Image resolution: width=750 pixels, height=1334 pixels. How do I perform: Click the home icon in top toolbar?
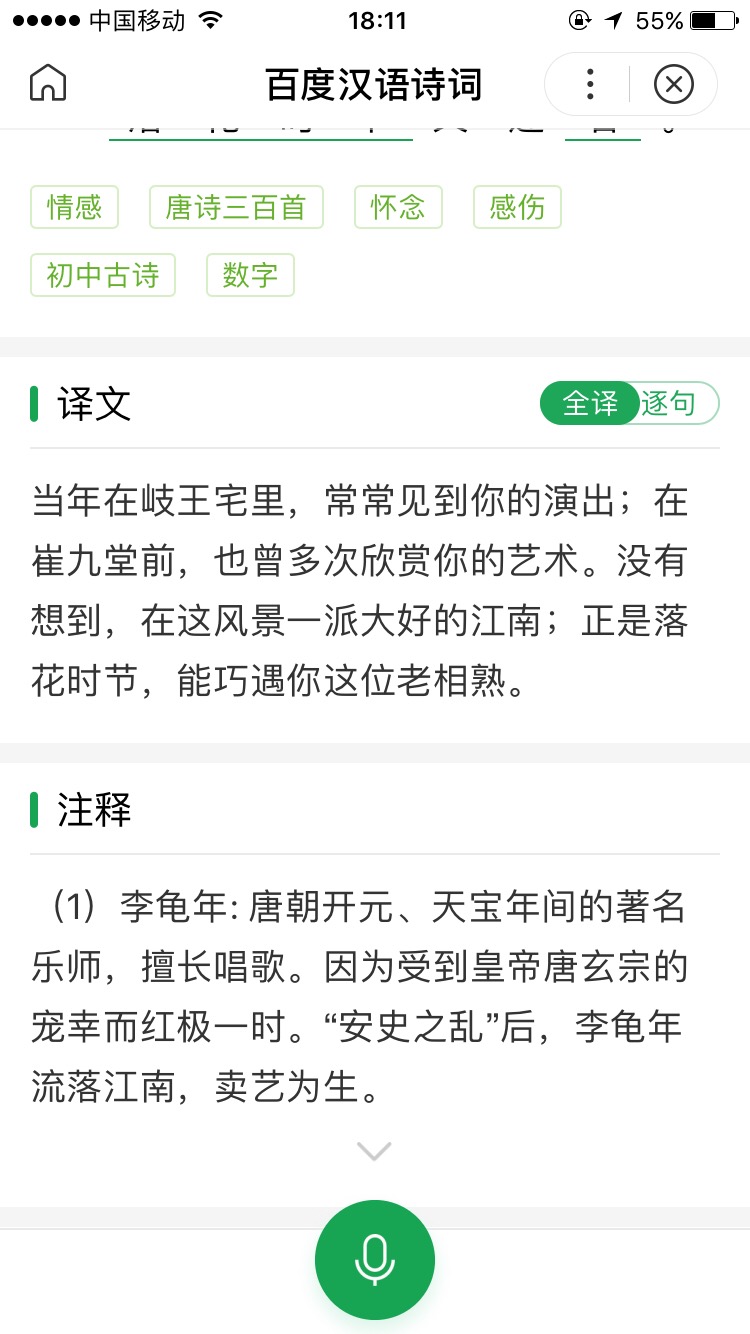[x=46, y=83]
